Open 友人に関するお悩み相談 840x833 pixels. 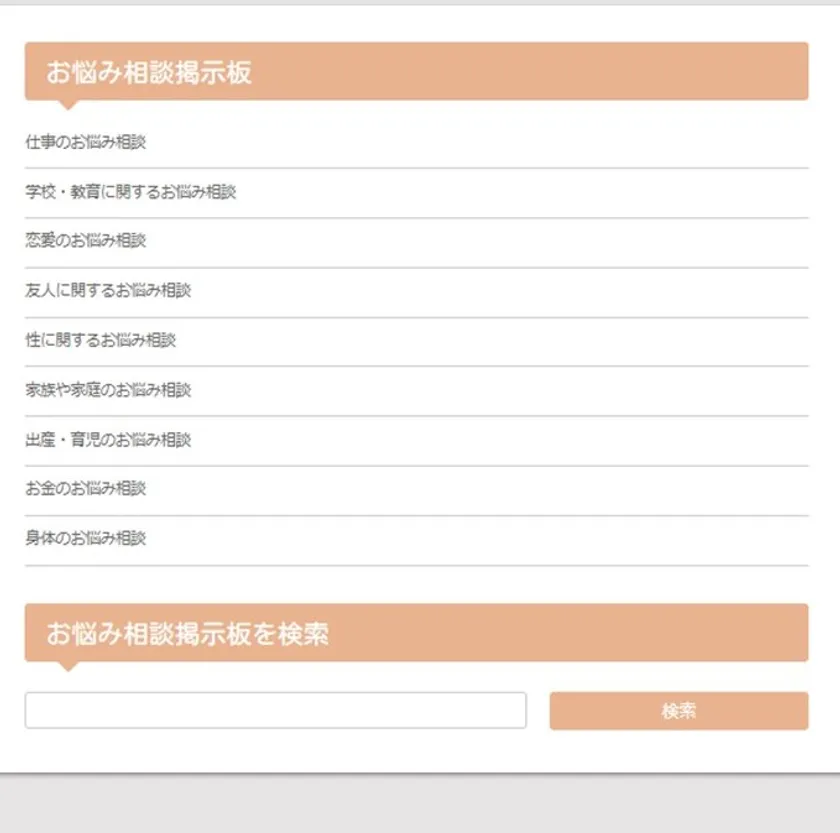tap(108, 291)
